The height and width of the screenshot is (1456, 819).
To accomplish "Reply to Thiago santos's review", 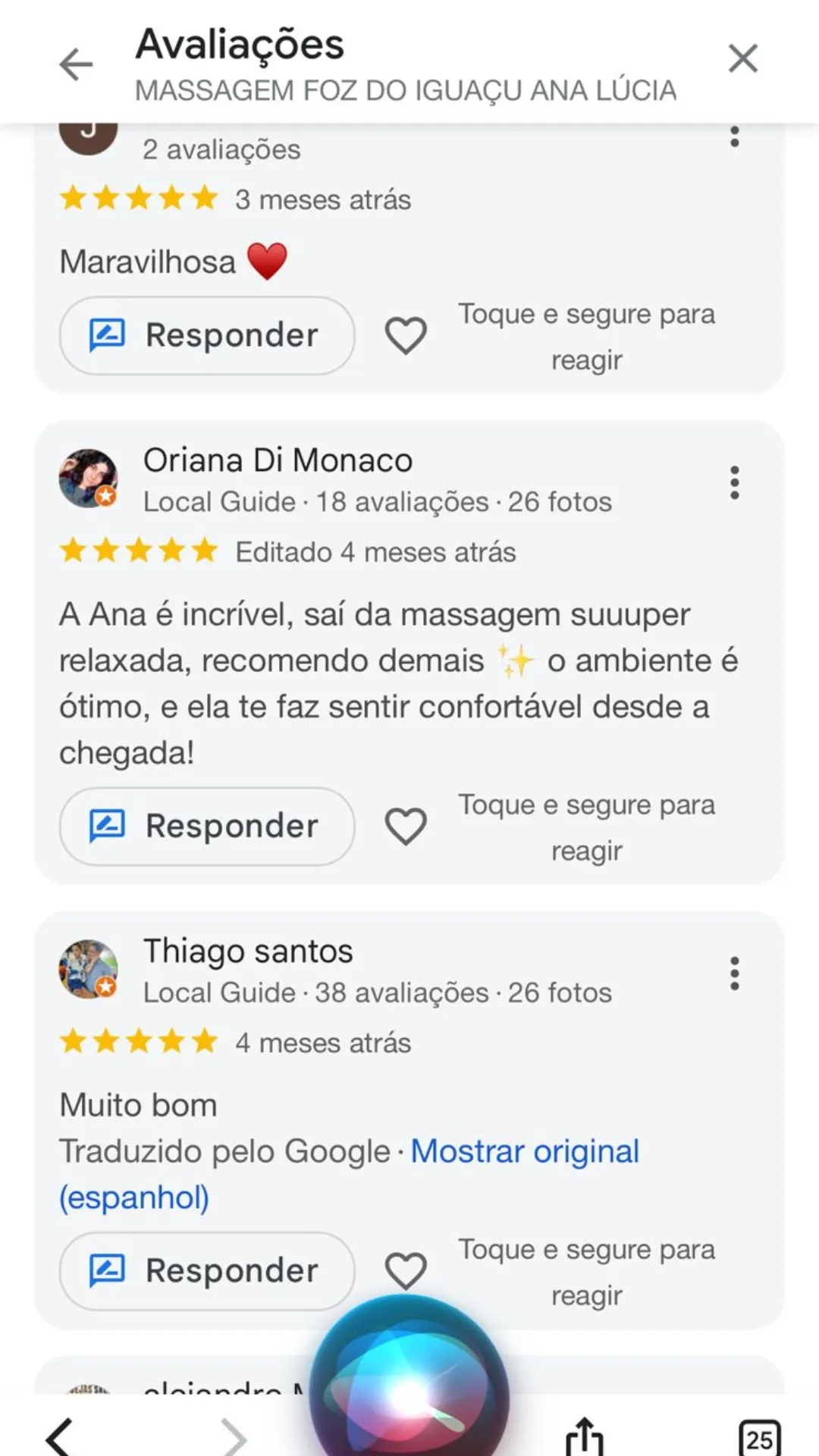I will coord(207,1270).
